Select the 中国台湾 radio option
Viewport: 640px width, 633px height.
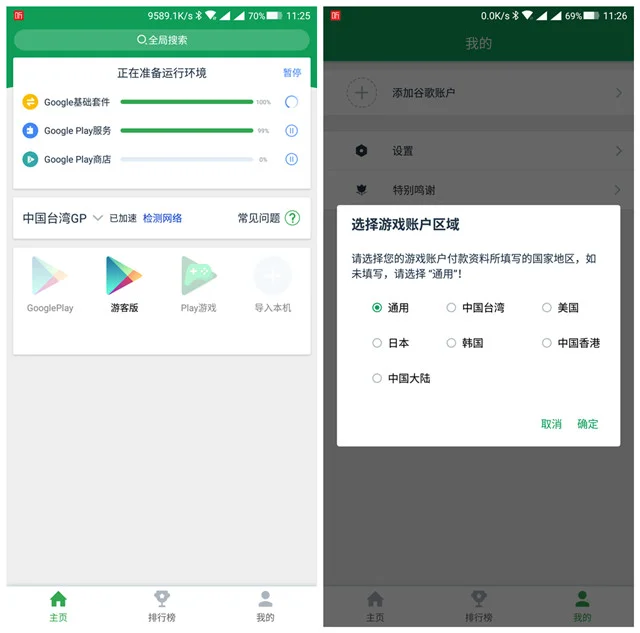point(452,308)
